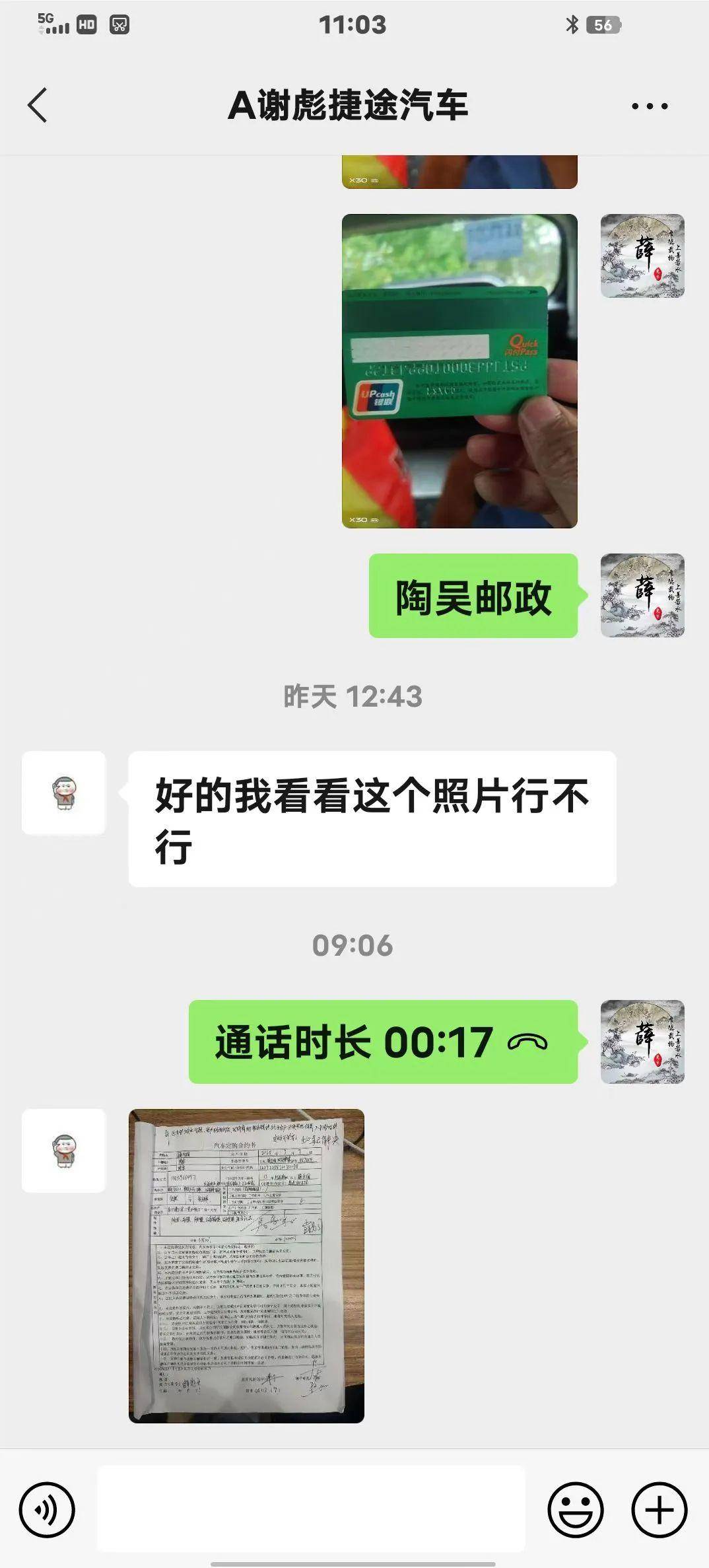This screenshot has height=1568, width=709.
Task: Go back to the chat list
Action: pos(38,106)
